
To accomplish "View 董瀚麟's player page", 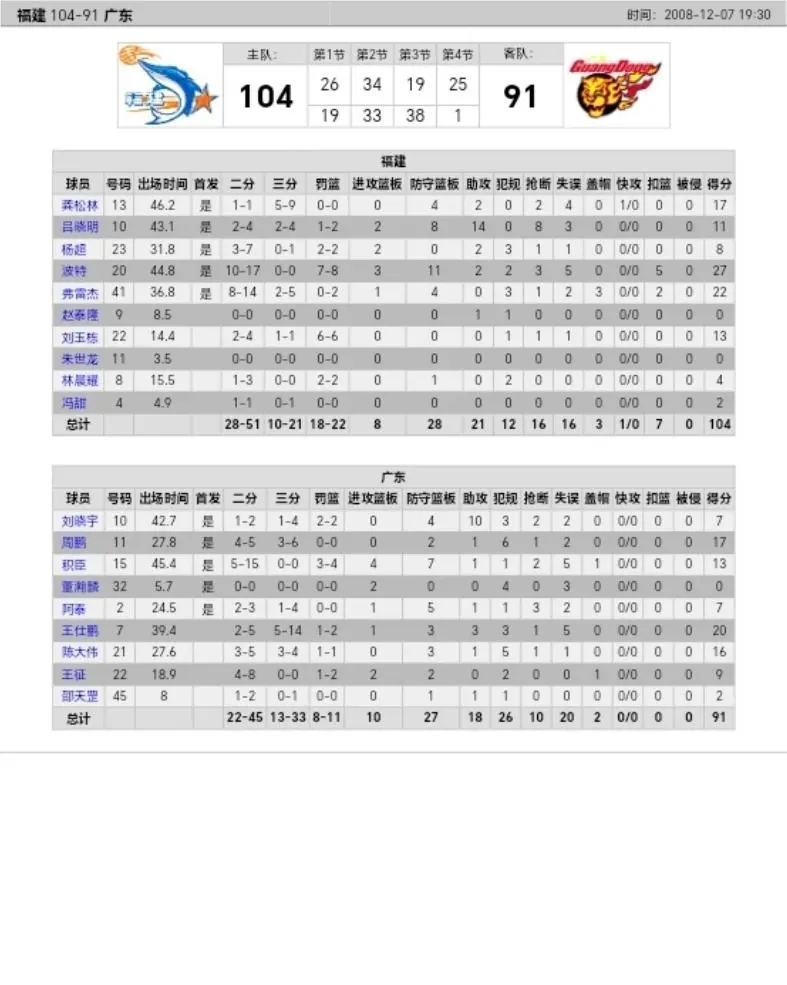I will 77,586.
